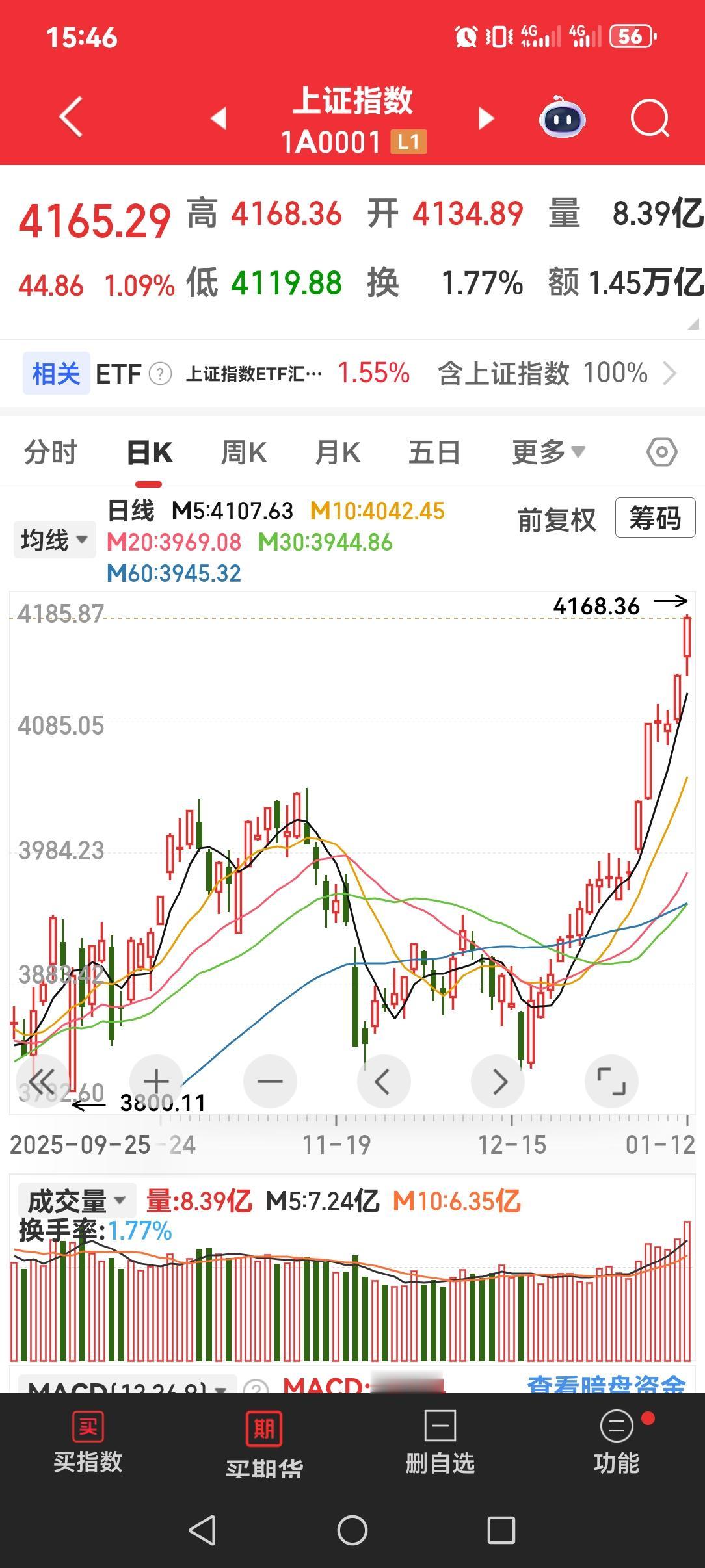Tap the AI robot assistant icon

(x=564, y=118)
